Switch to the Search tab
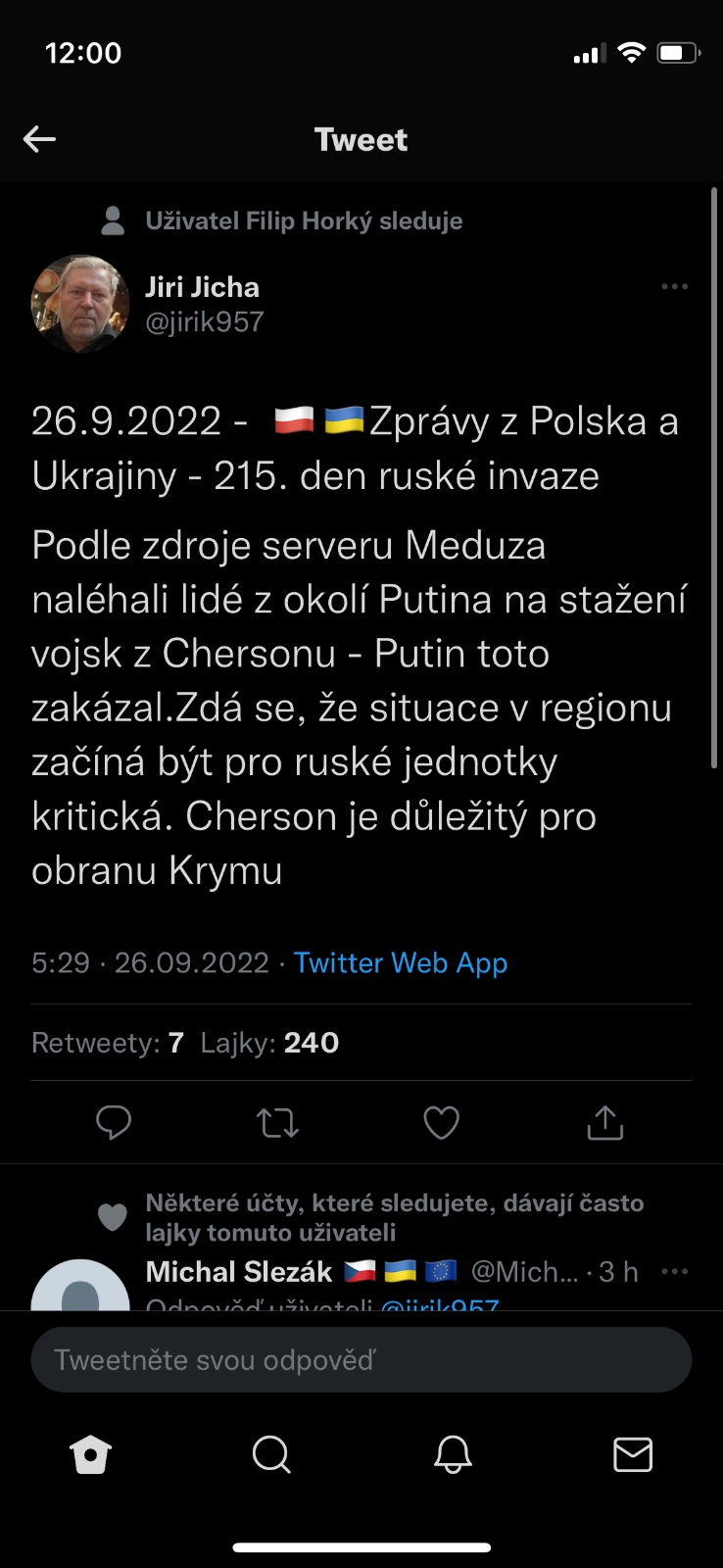The image size is (723, 1568). [x=271, y=1454]
